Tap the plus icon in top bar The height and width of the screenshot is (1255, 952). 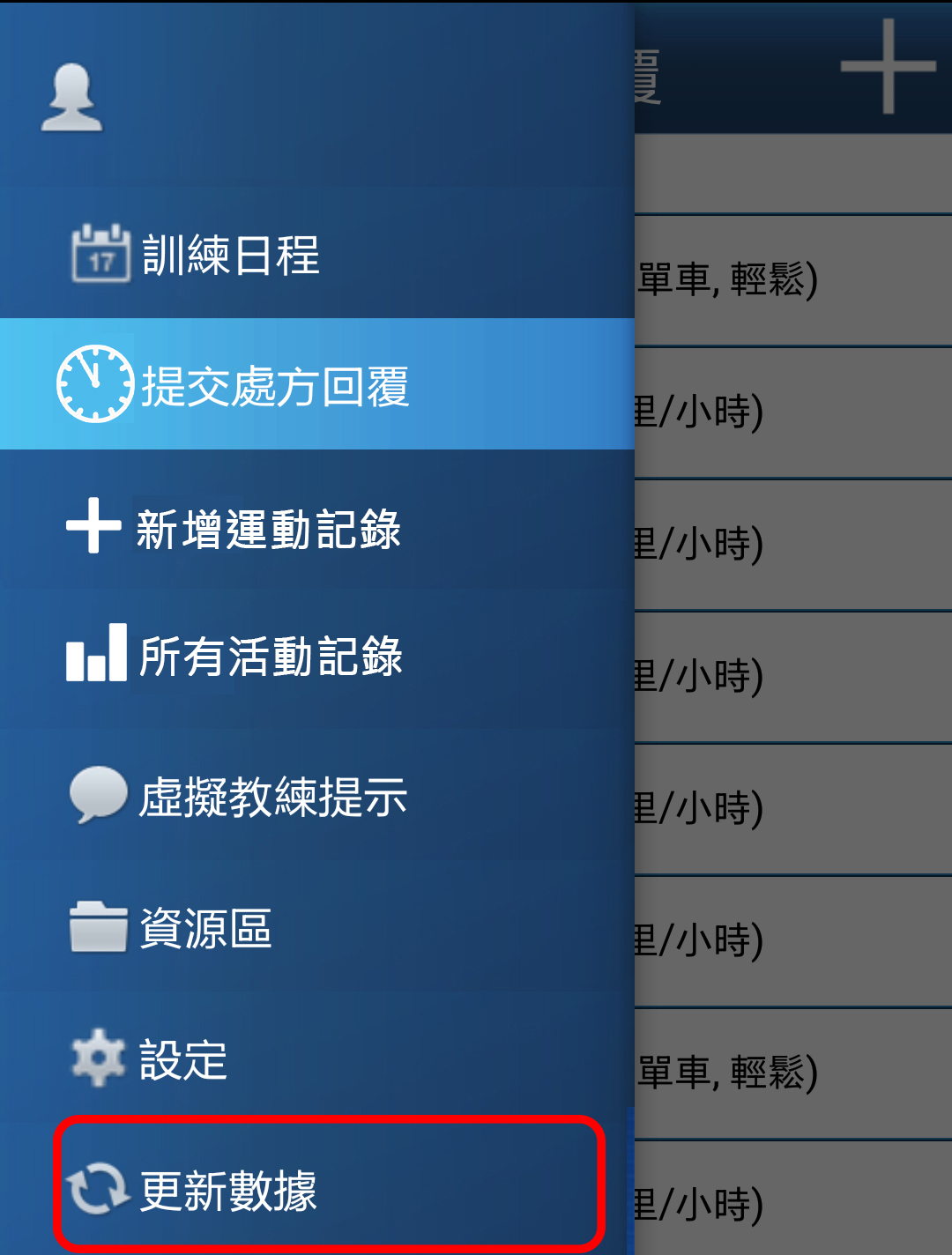pos(888,68)
